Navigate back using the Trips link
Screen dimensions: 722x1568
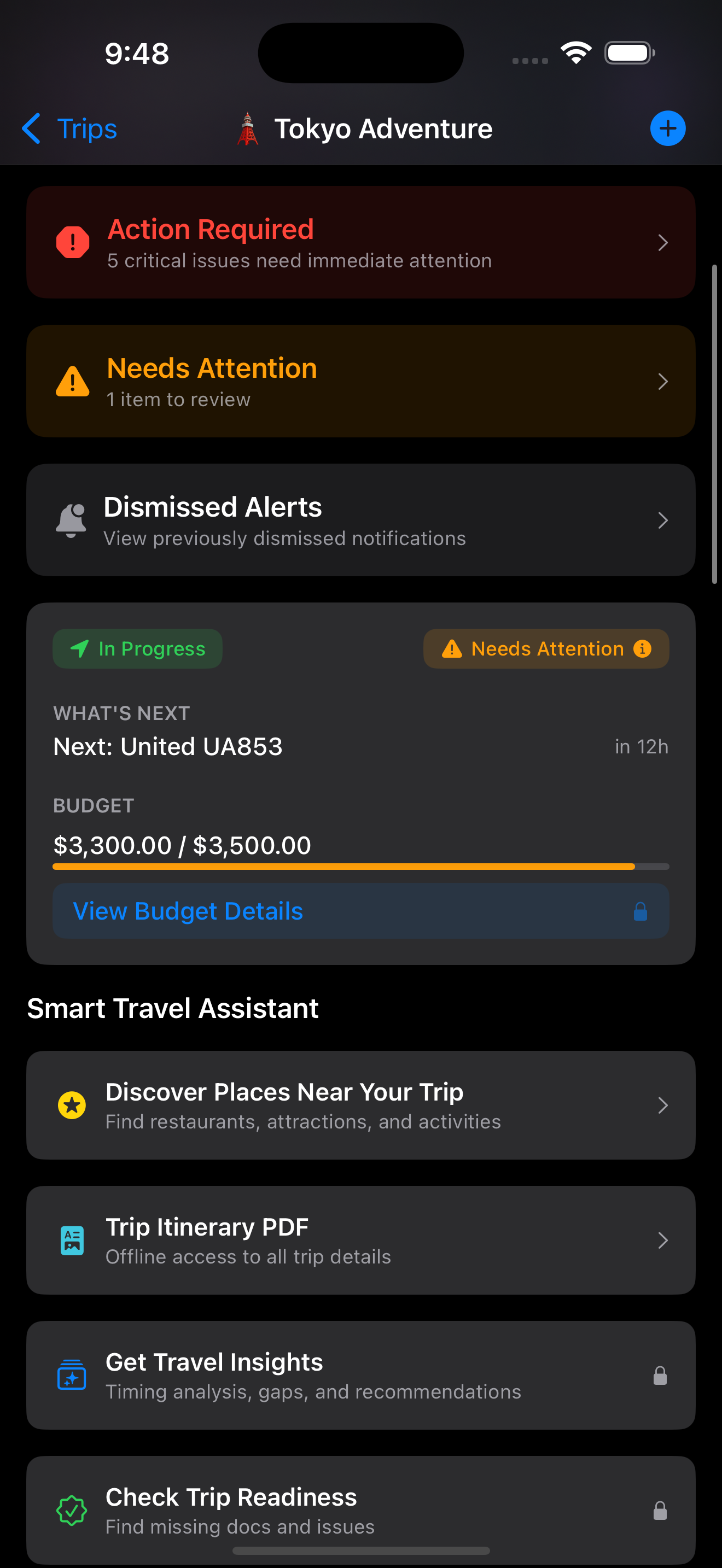click(x=69, y=128)
